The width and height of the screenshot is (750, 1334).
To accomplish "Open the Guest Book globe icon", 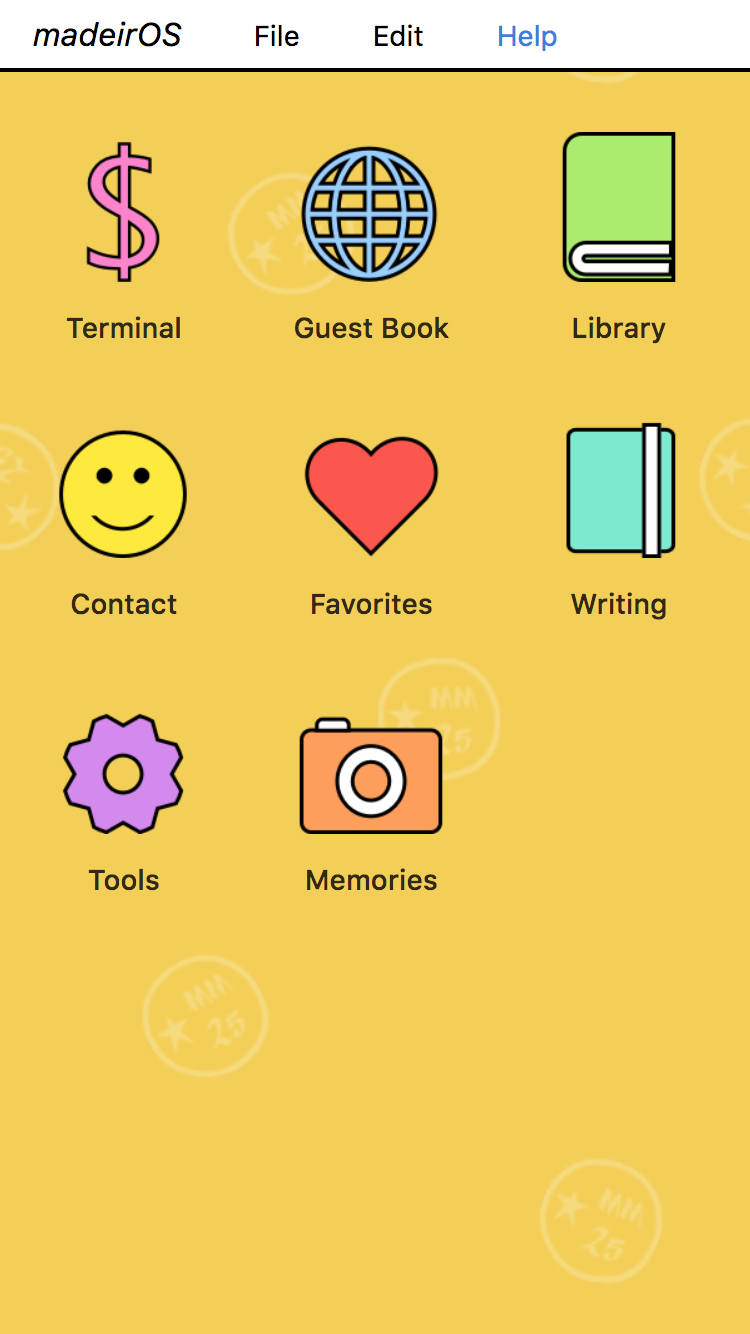I will pyautogui.click(x=370, y=213).
